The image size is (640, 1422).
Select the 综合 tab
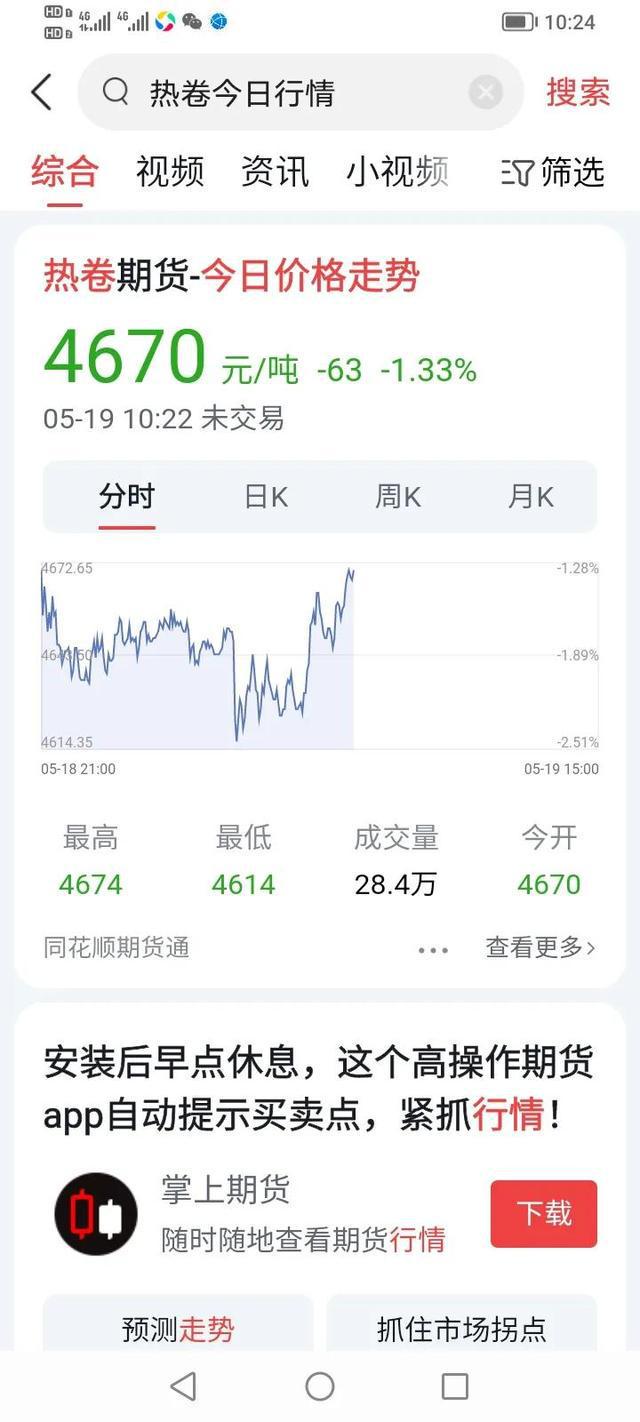pyautogui.click(x=65, y=171)
